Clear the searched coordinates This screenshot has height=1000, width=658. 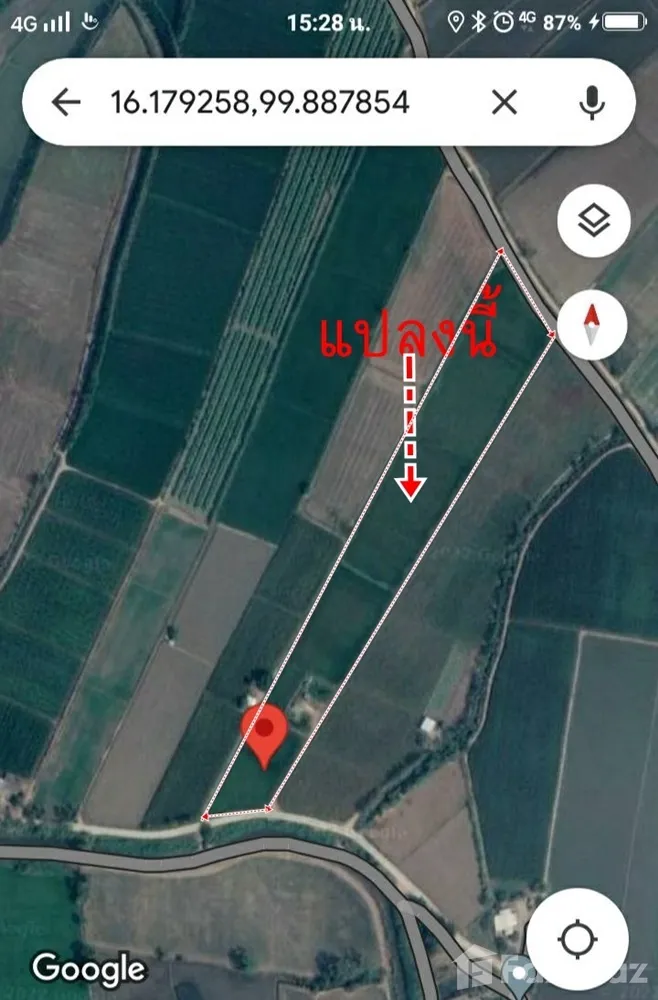[505, 102]
